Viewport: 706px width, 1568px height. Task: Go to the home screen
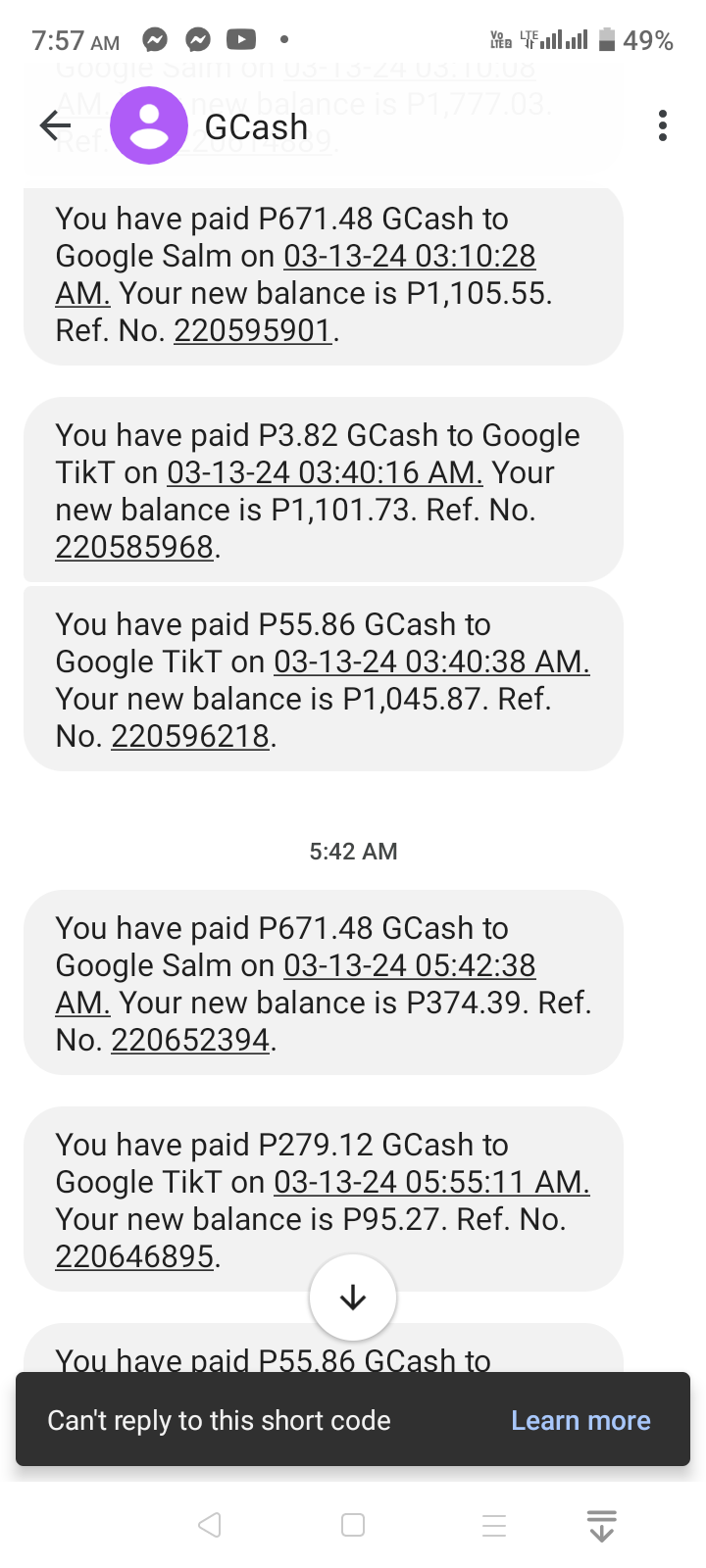click(x=353, y=1525)
